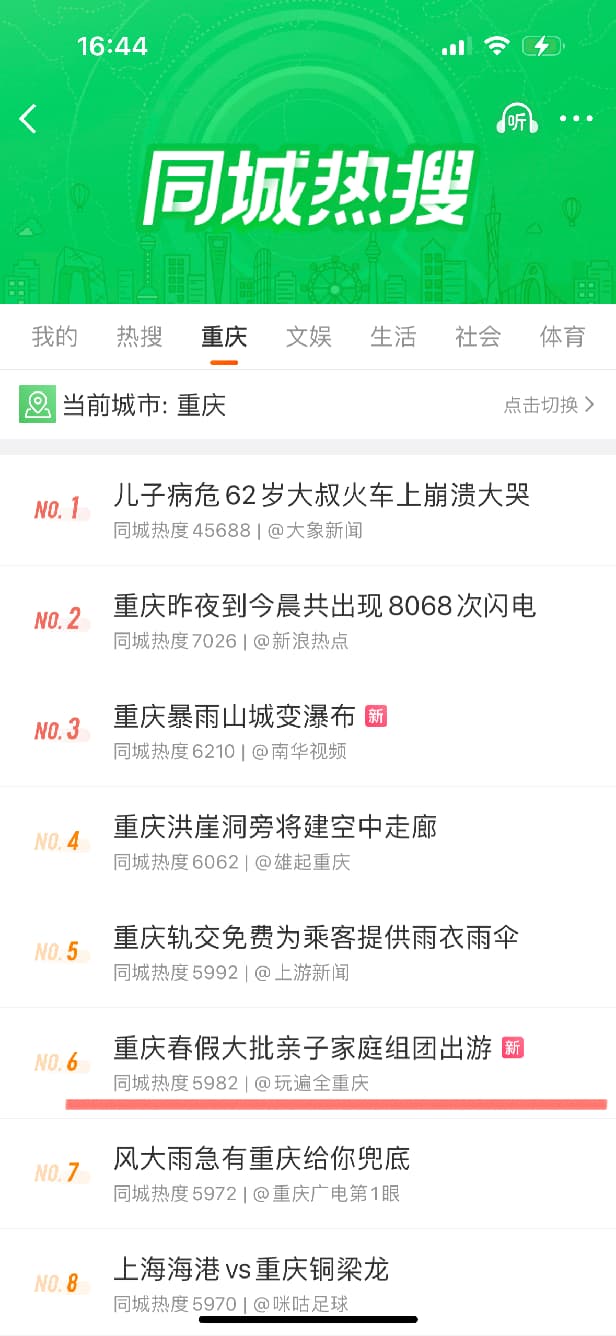View the 重庆暴雨山城变瀑布 topic
Screen dimensions: 616x1336
point(235,717)
